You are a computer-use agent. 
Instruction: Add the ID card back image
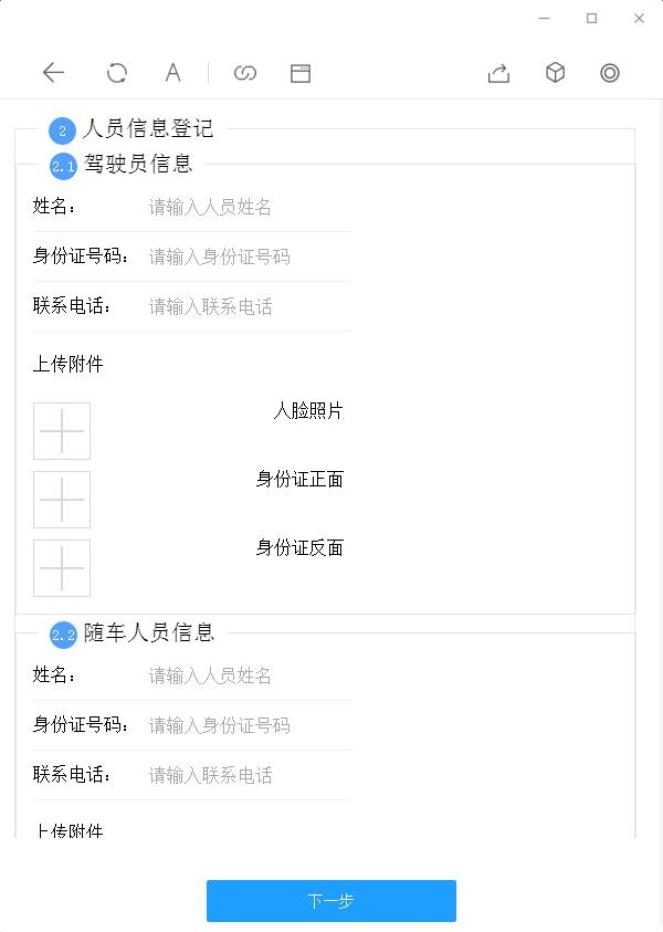pos(62,568)
